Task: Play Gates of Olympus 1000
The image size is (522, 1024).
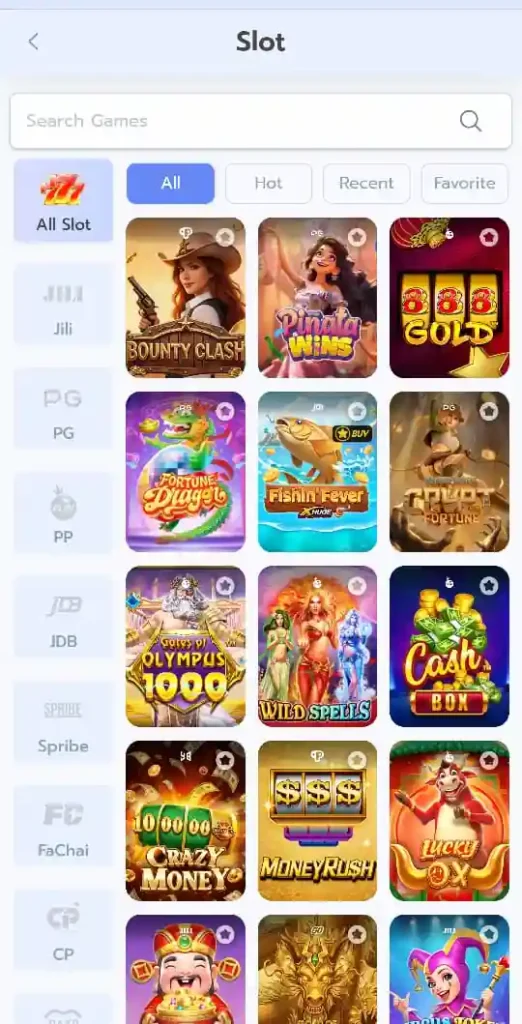Action: [x=186, y=646]
